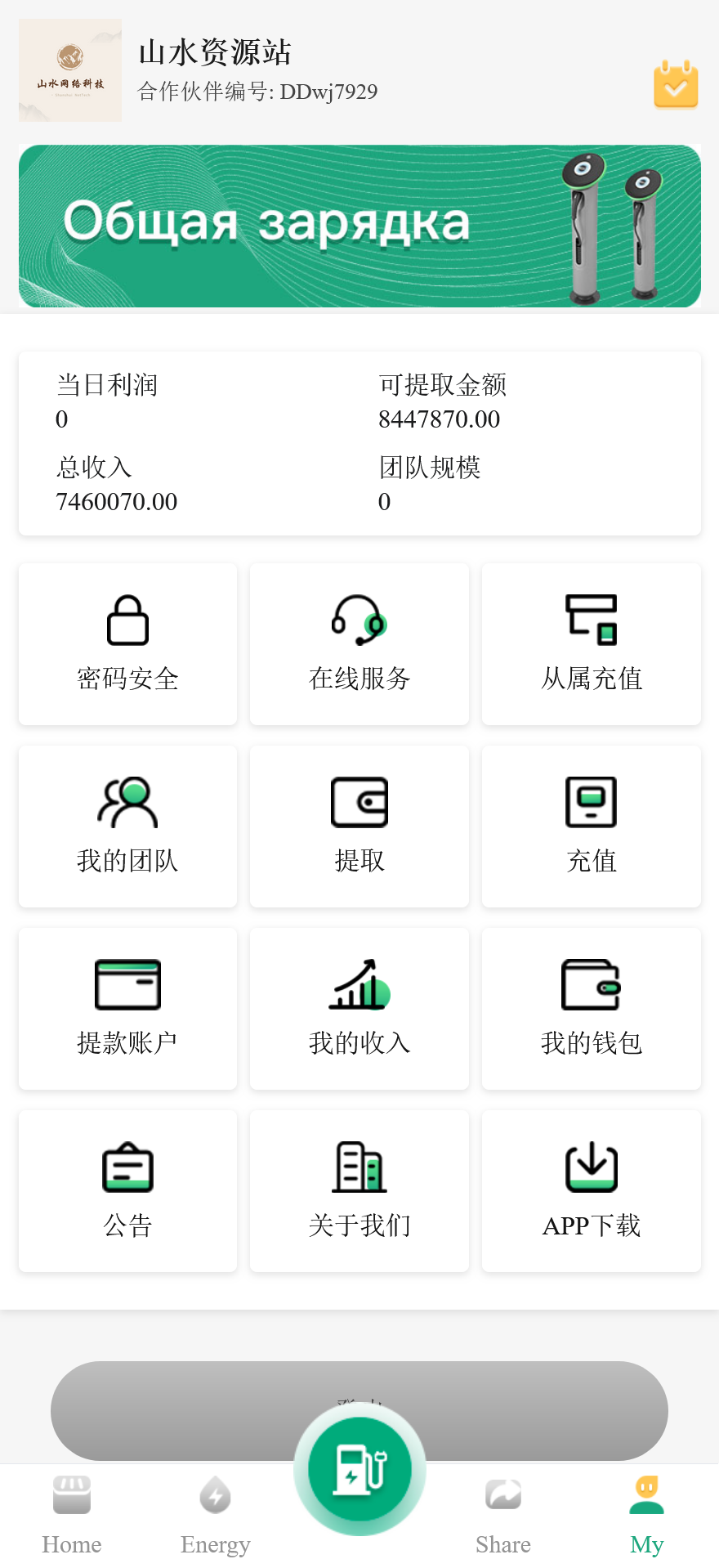View the 公告 announcements icon
The image size is (719, 1568).
(127, 1191)
